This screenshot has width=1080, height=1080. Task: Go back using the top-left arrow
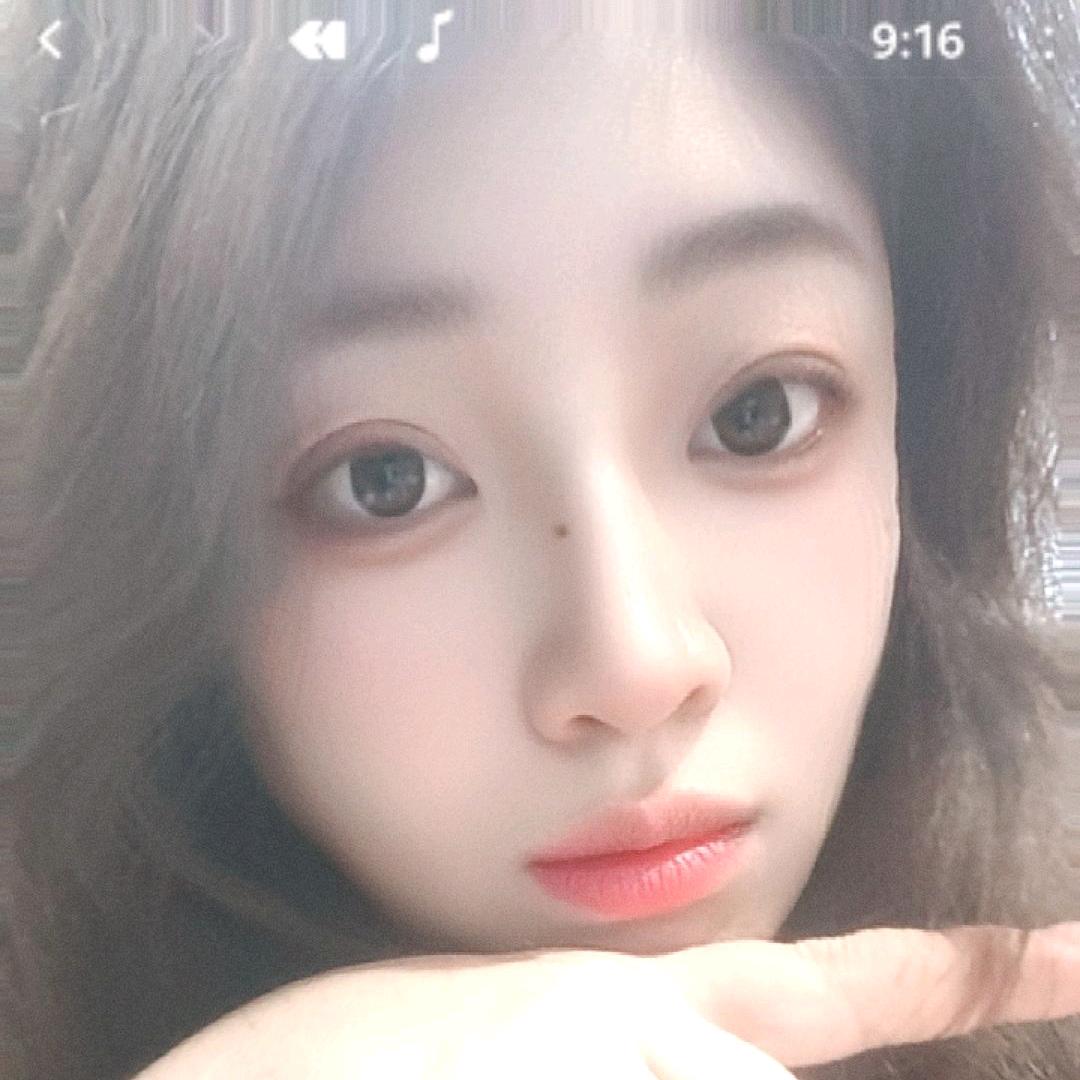pyautogui.click(x=50, y=42)
